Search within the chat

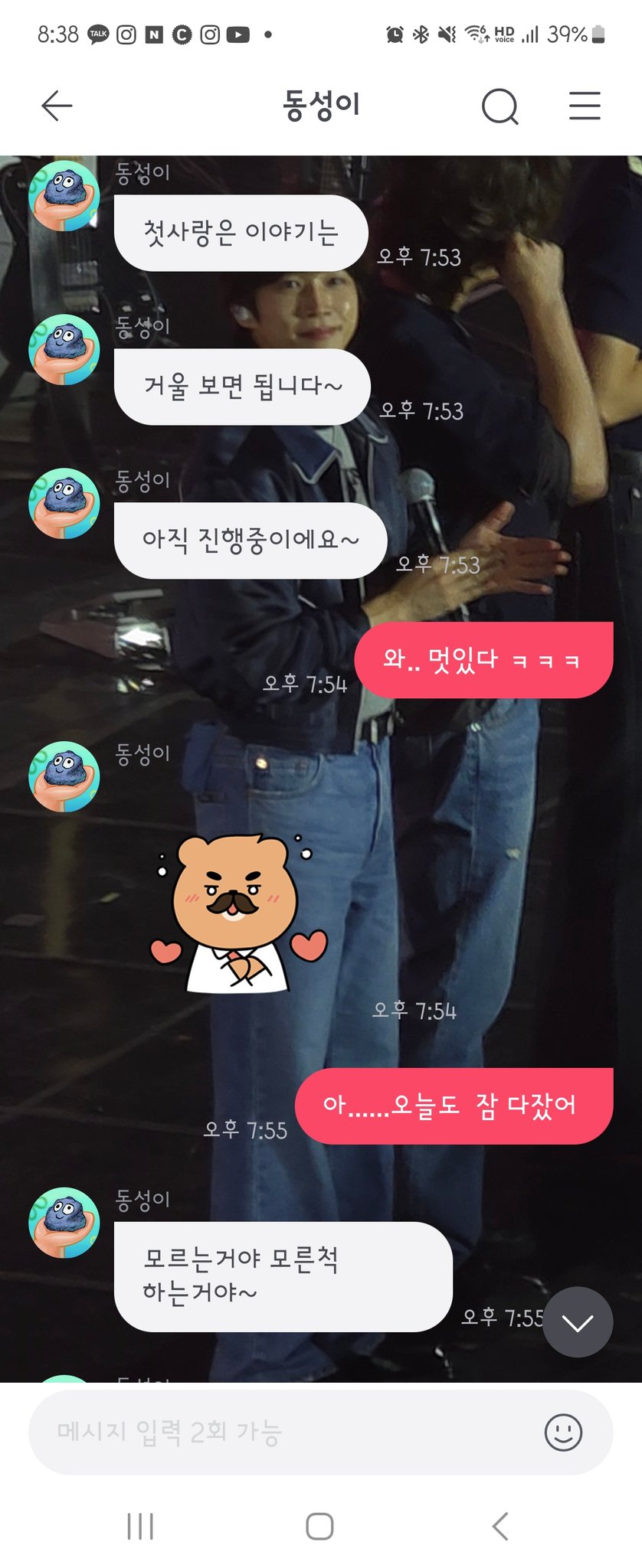tap(500, 106)
